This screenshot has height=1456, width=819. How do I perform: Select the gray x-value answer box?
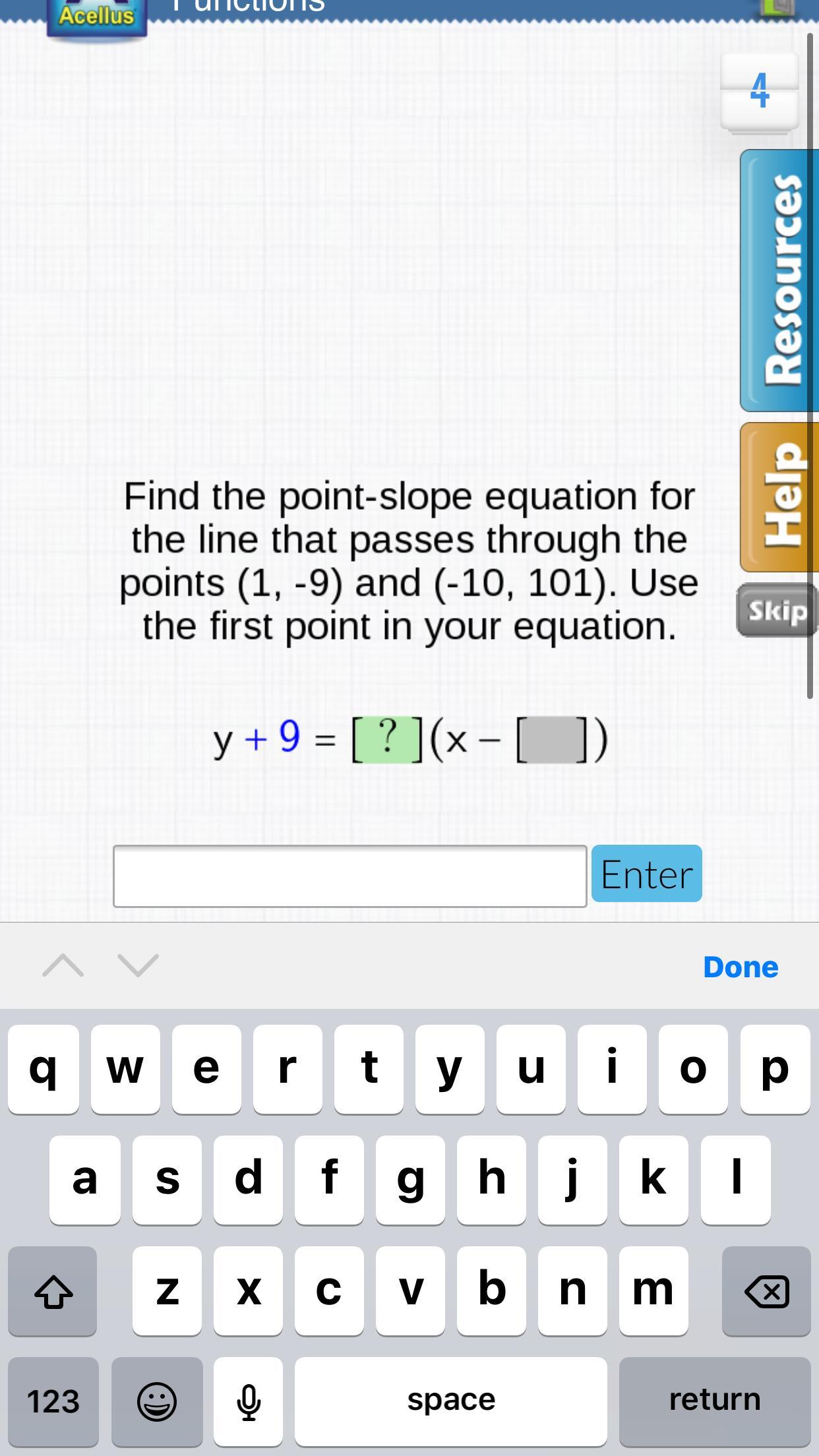(x=551, y=741)
